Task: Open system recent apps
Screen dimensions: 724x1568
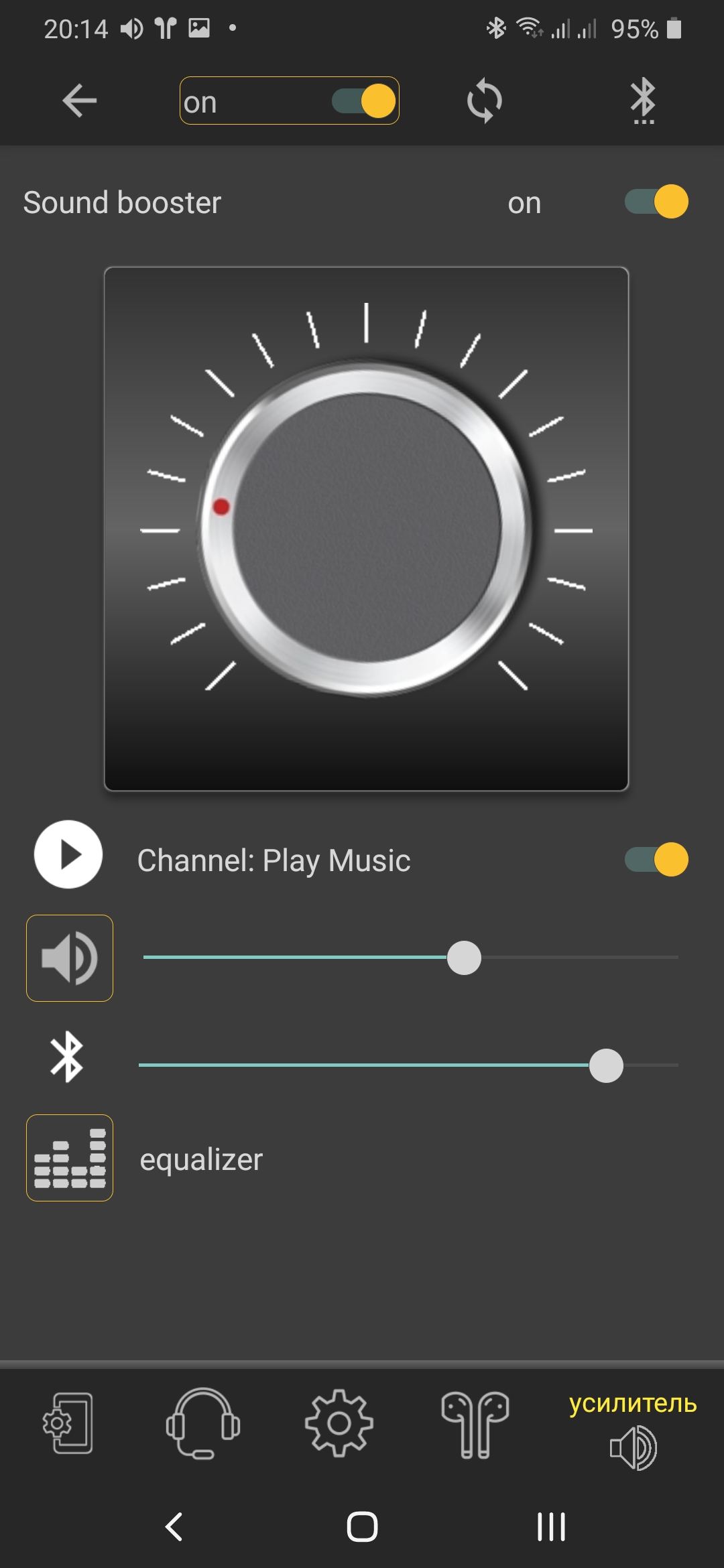Action: pos(551,1527)
